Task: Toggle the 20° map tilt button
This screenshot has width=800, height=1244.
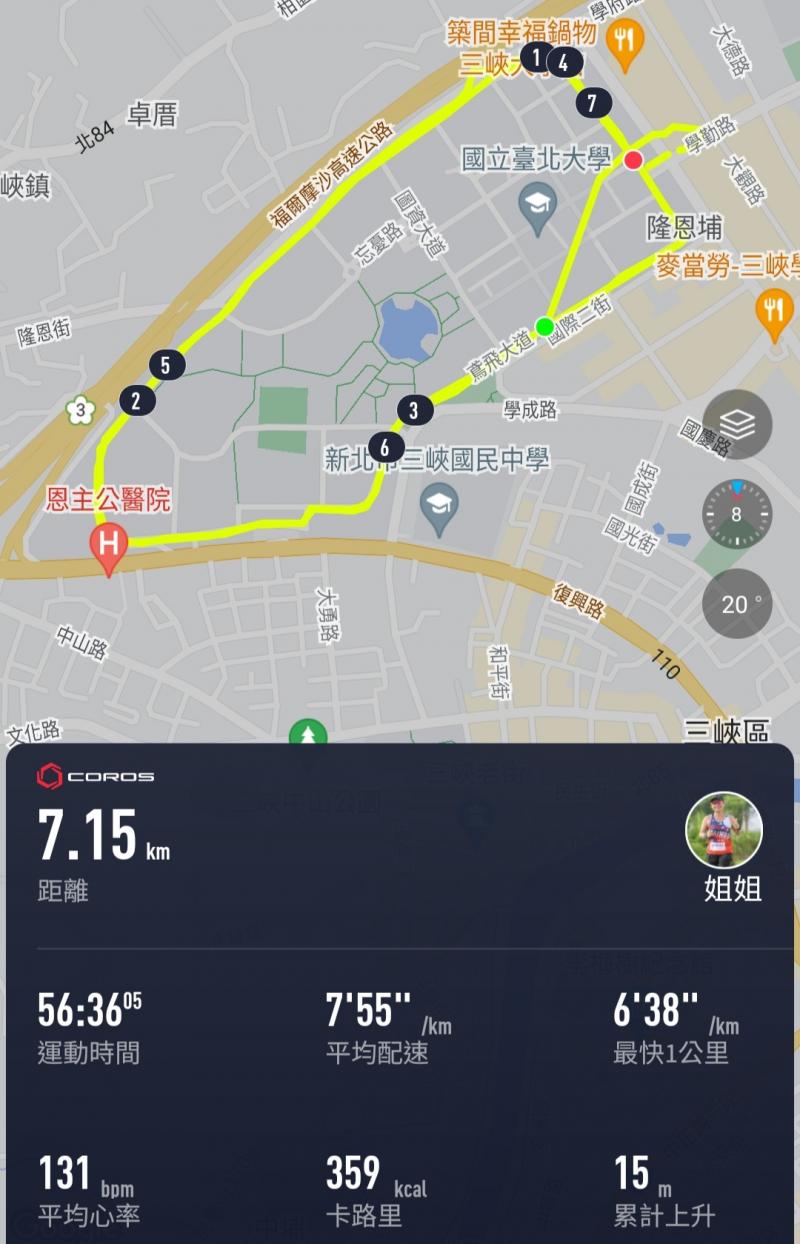Action: 737,604
